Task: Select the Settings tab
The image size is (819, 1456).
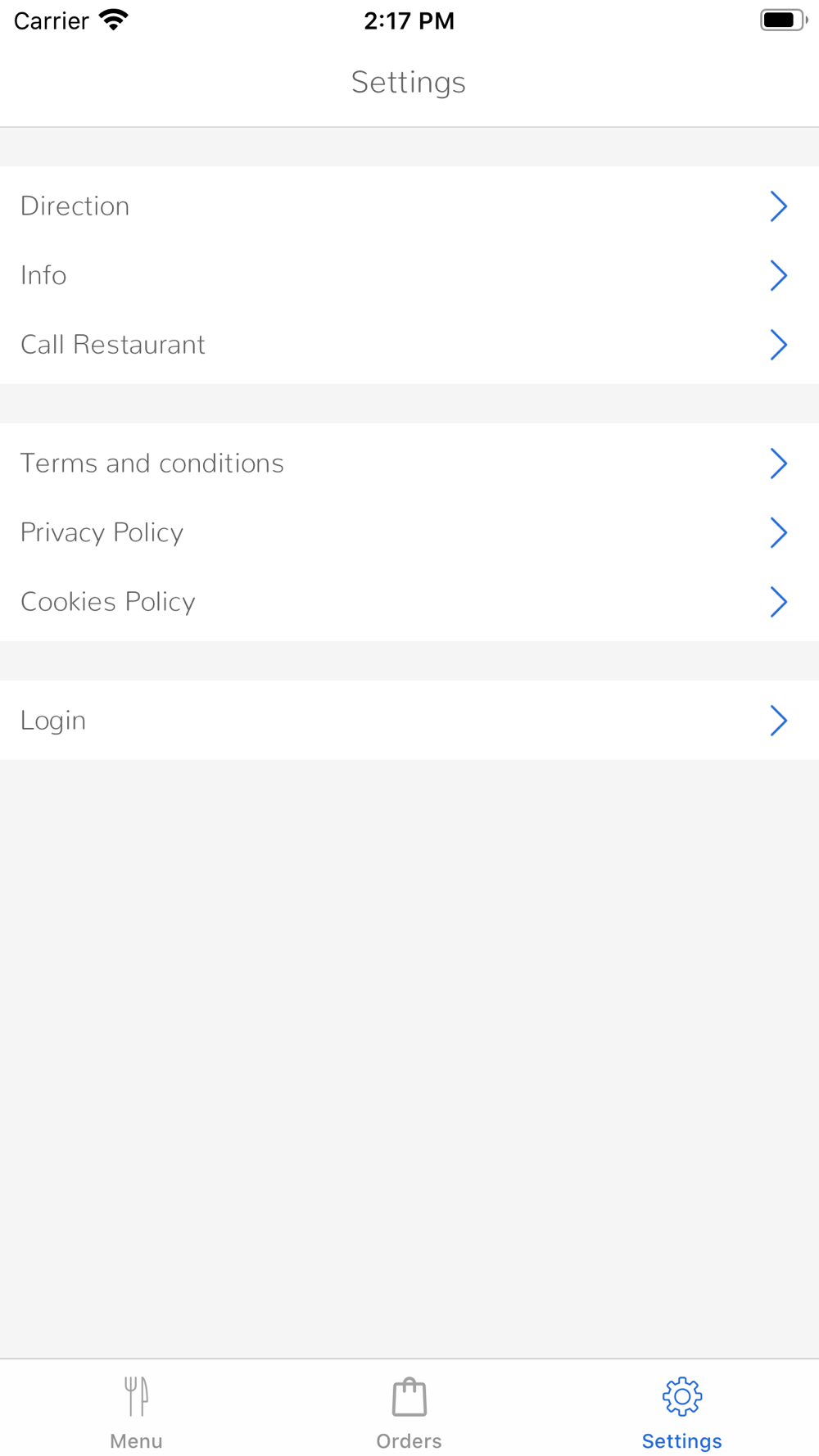Action: pos(681,1413)
